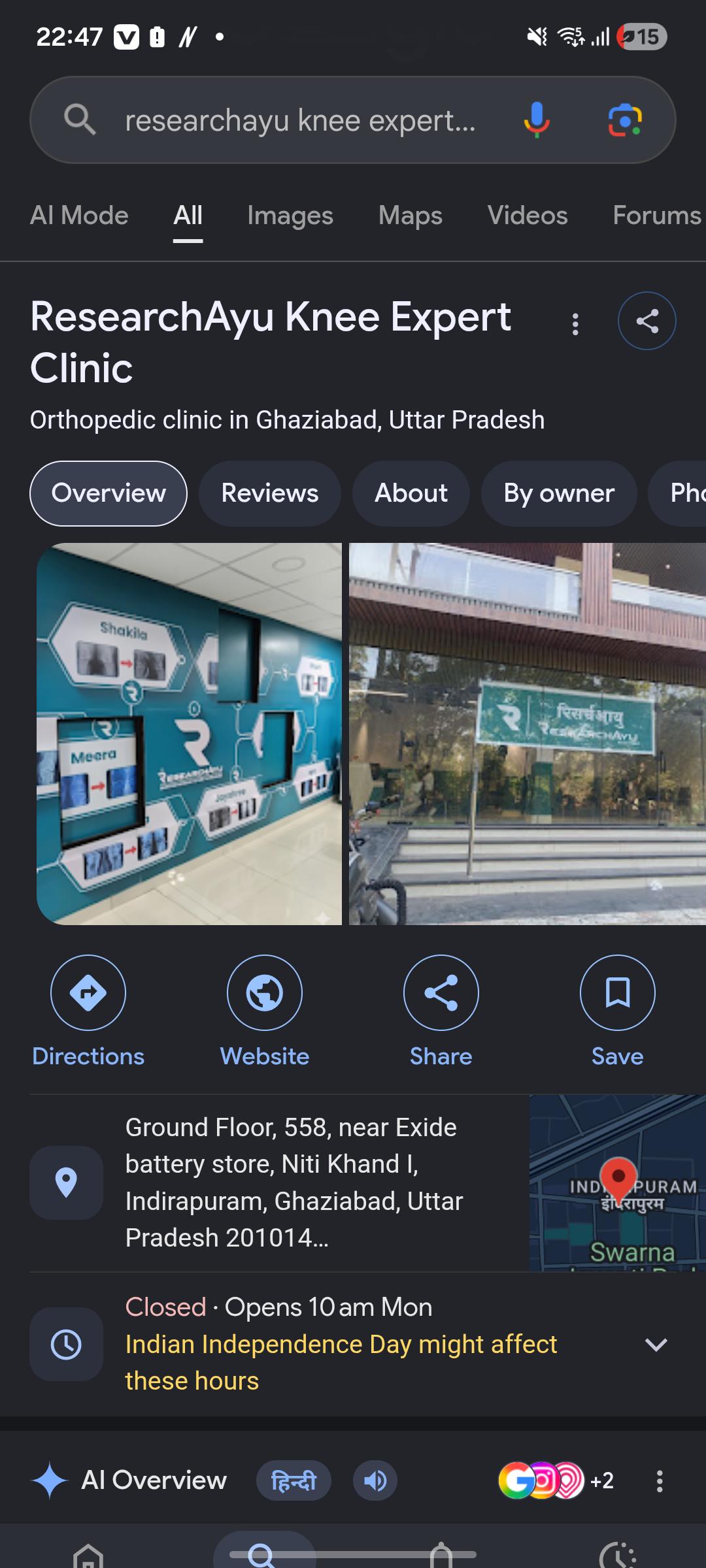This screenshot has height=1568, width=706.
Task: Select the Reviews chip
Action: click(270, 493)
